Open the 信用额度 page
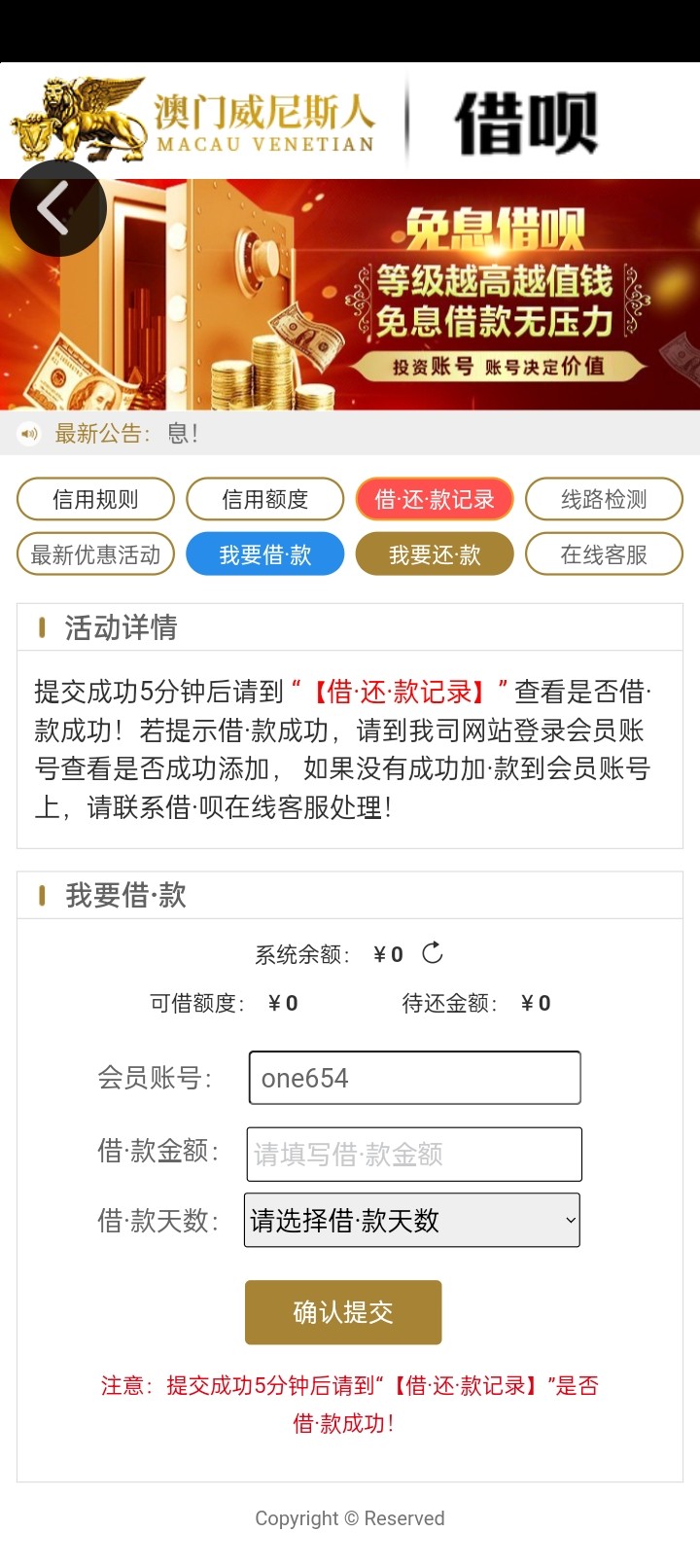700x1568 pixels. coord(264,499)
